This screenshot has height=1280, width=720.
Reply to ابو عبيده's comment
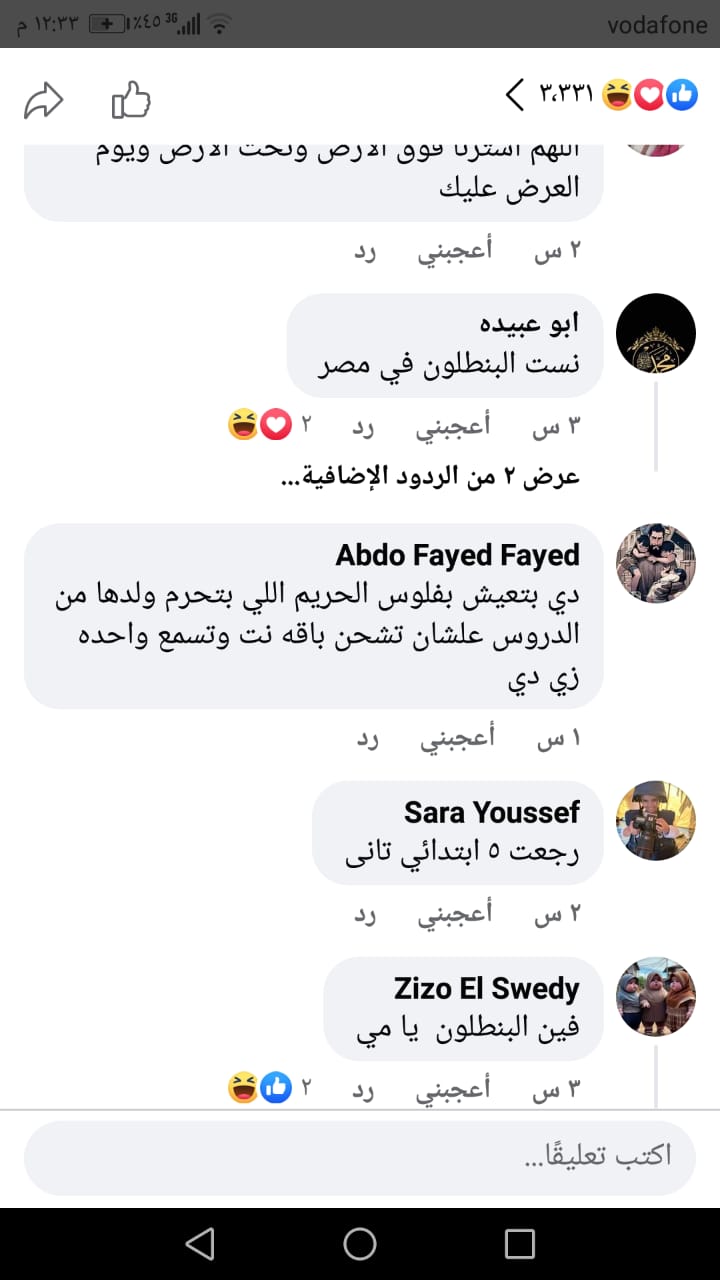pyautogui.click(x=366, y=427)
